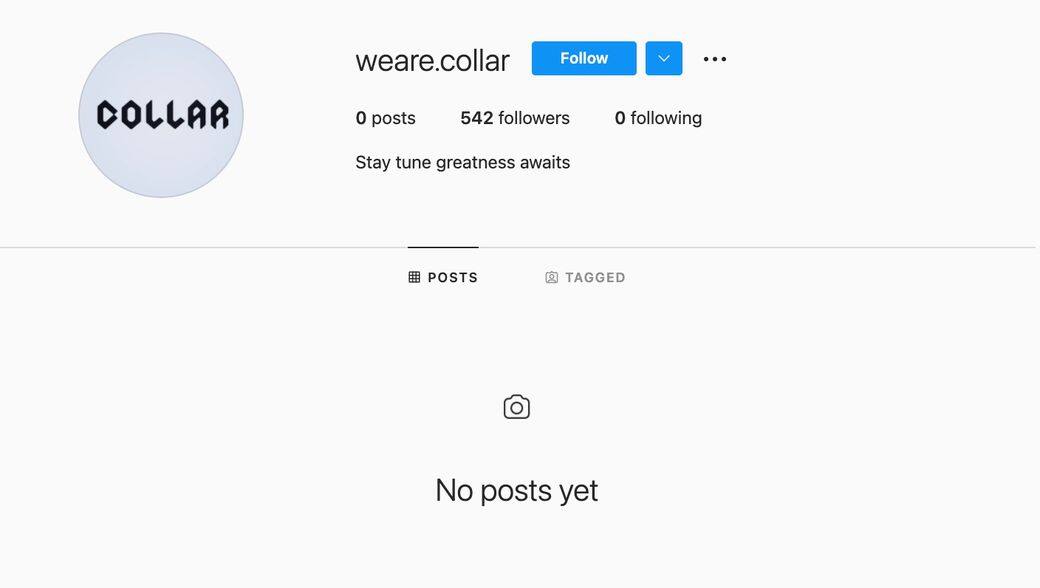1040x588 pixels.
Task: Follow the weare.collar account
Action: (x=583, y=58)
